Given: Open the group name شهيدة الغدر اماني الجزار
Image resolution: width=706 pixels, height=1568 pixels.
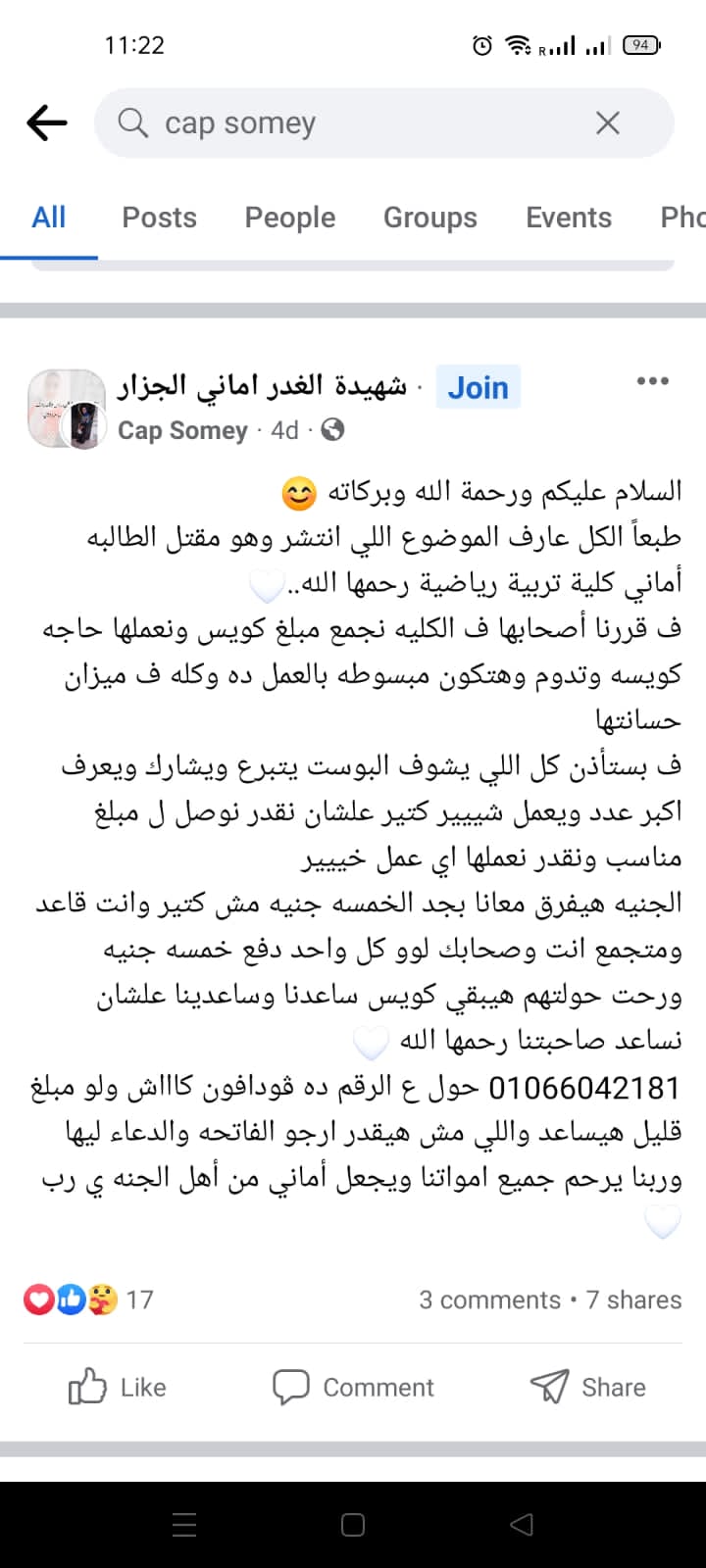Looking at the screenshot, I should click(x=262, y=386).
